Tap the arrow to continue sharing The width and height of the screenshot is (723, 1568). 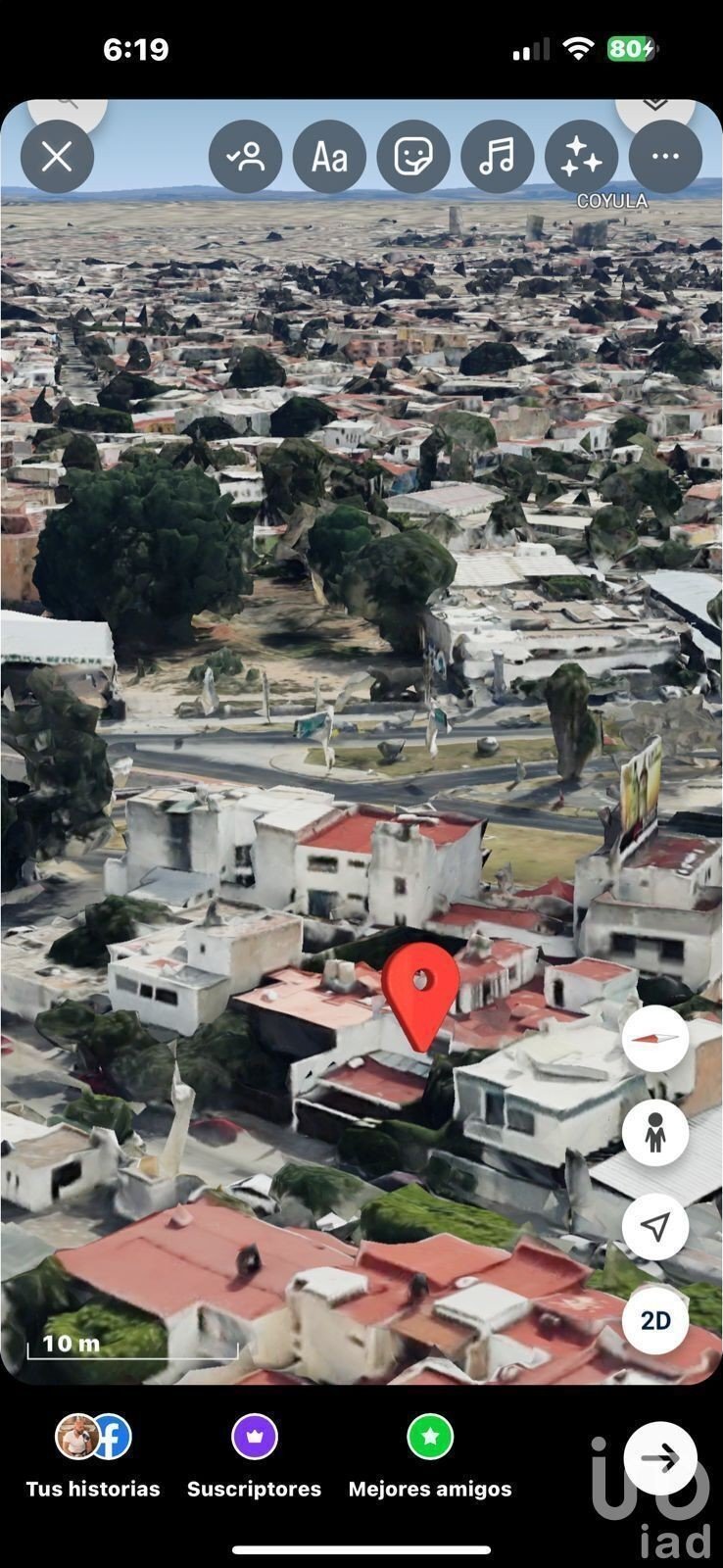pos(660,1458)
